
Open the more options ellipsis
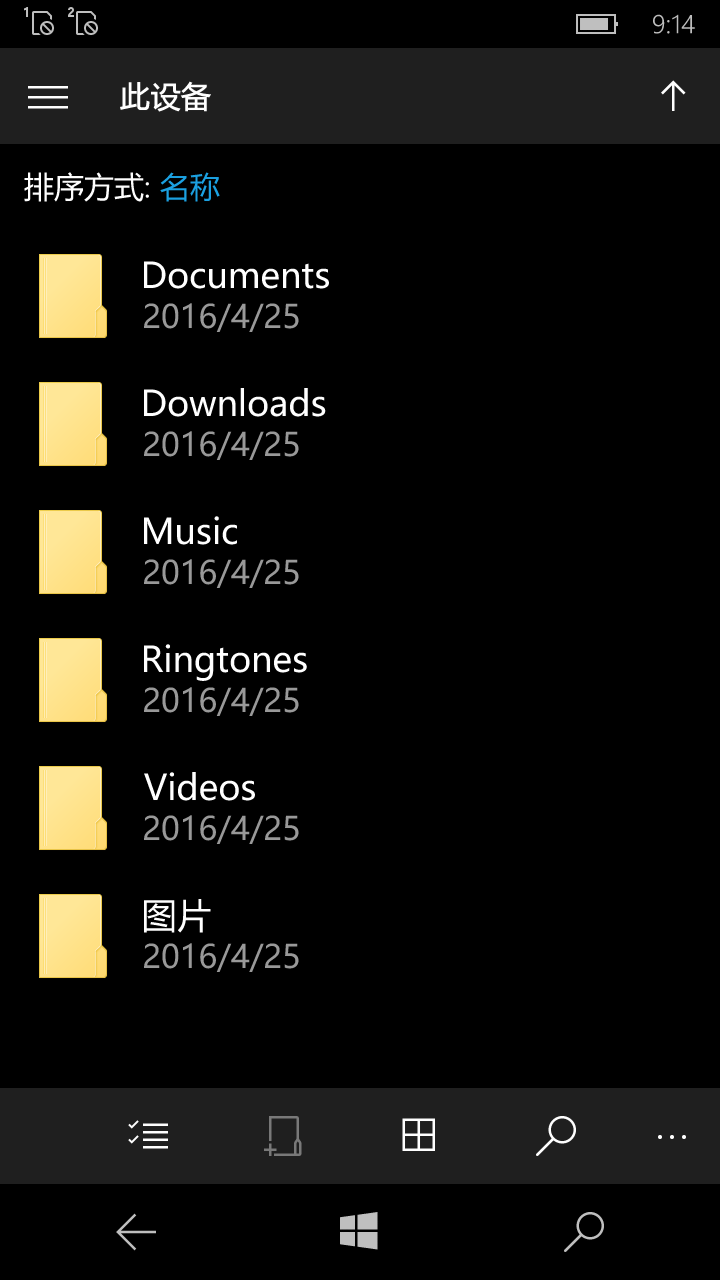(672, 1137)
